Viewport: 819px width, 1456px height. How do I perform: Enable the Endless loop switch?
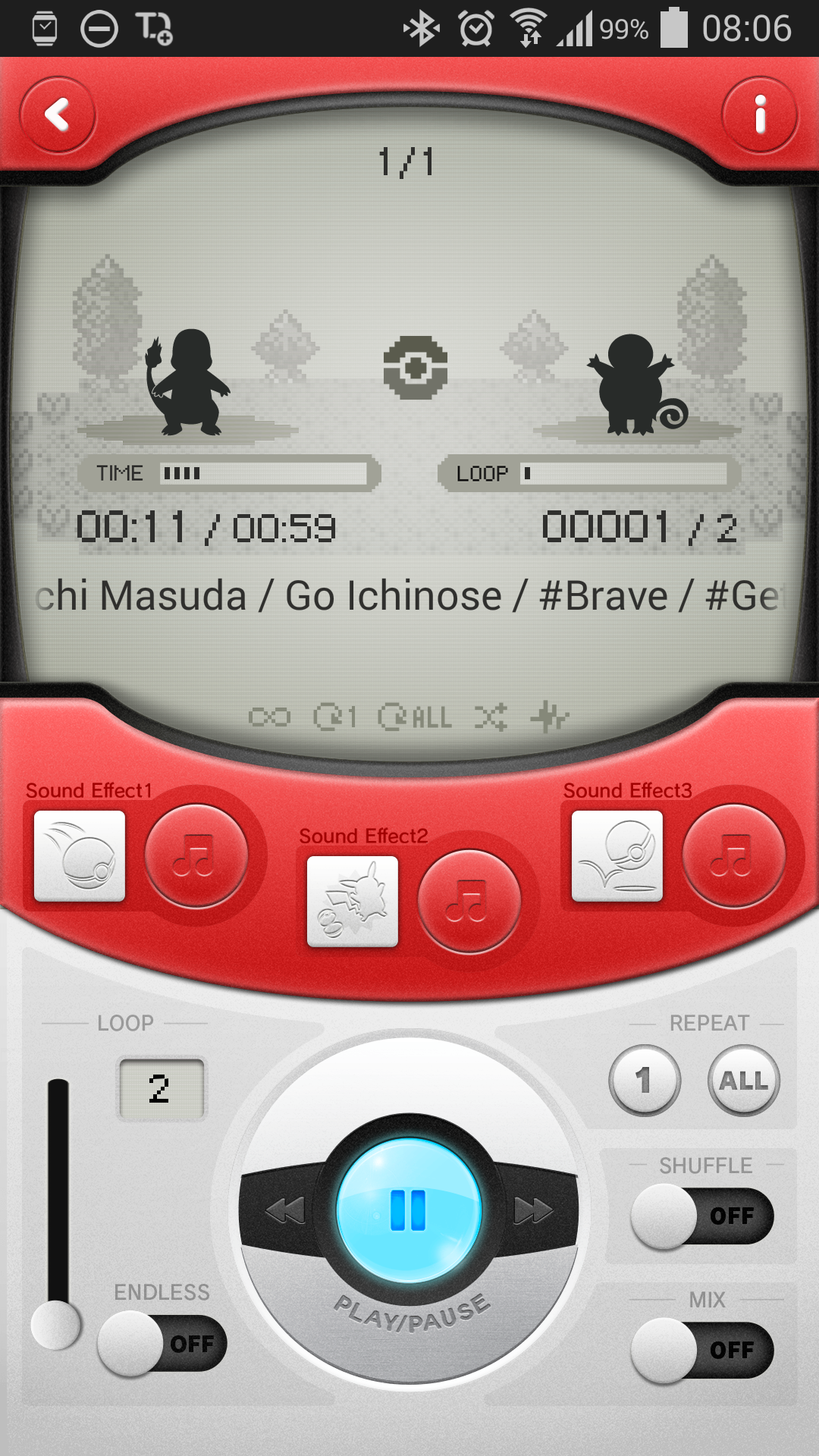click(x=162, y=1344)
